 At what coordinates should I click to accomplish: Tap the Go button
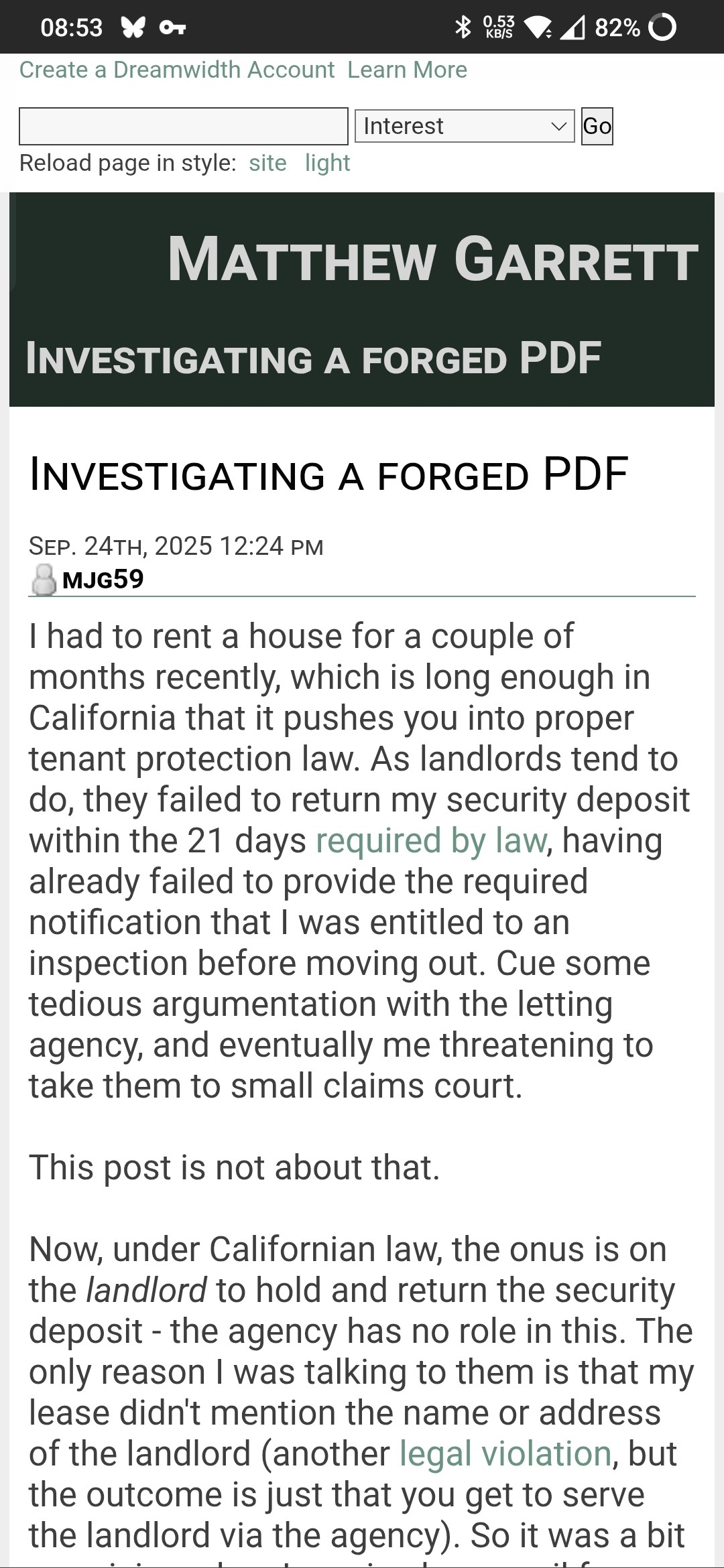[597, 126]
